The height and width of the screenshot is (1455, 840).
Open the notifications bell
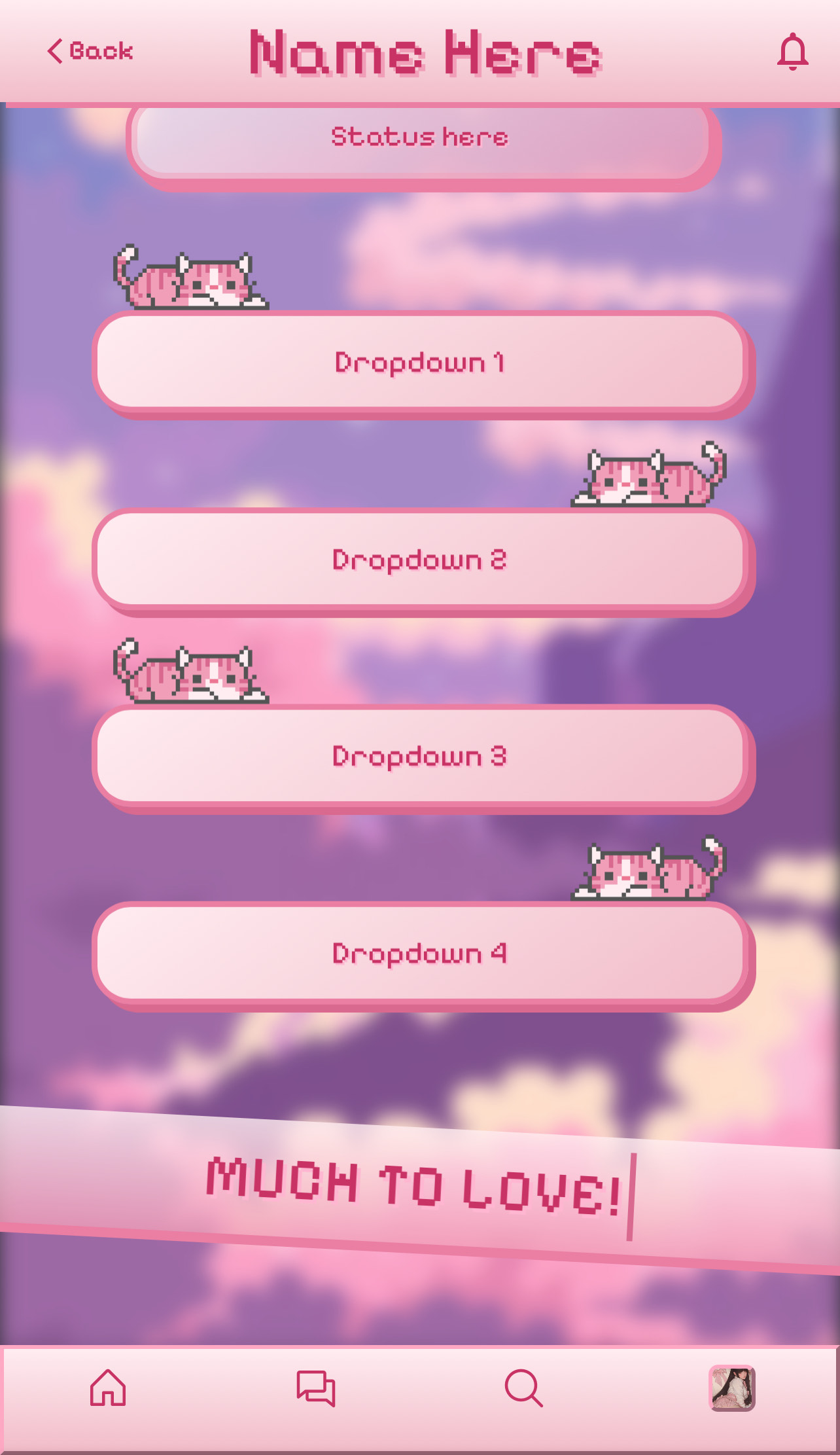coord(792,52)
